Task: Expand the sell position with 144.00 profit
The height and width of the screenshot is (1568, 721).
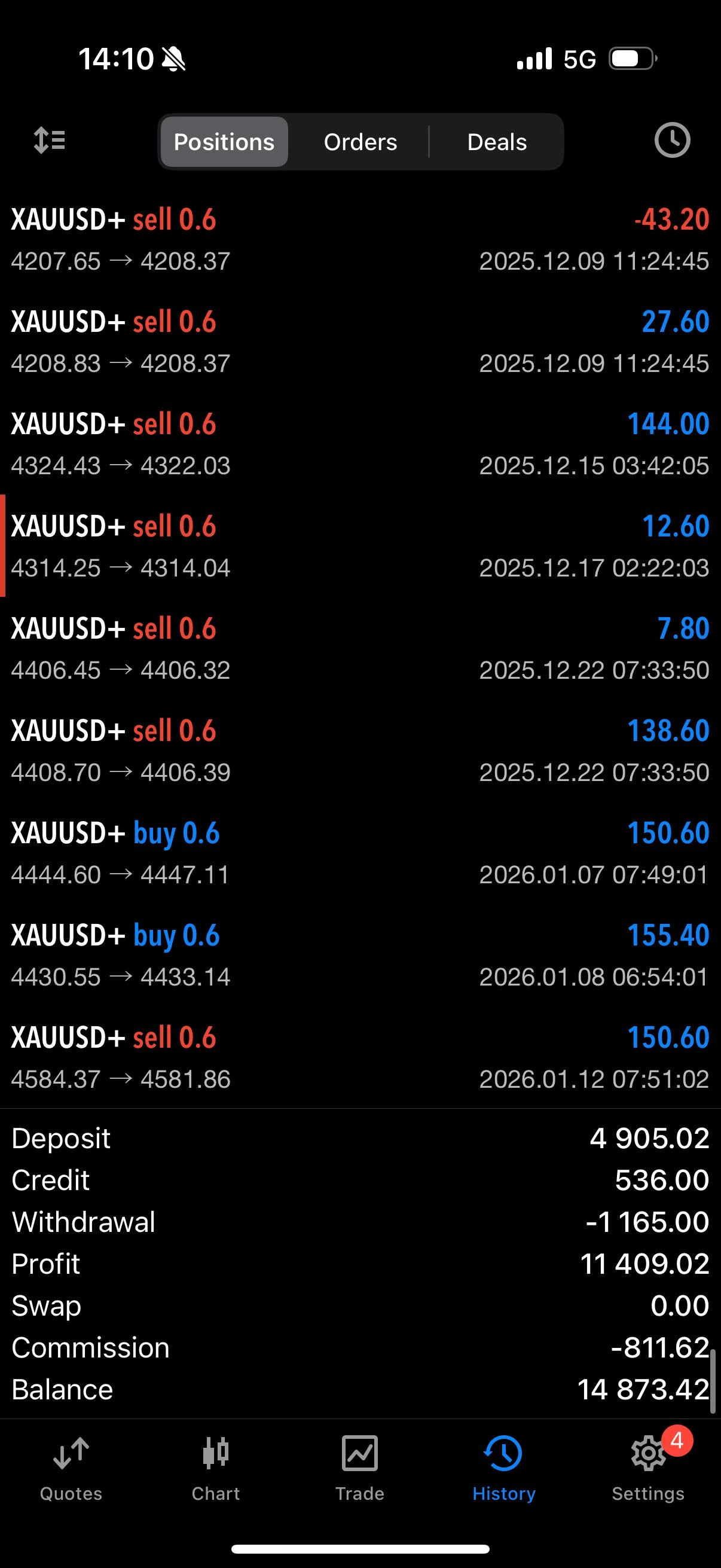Action: 360,444
